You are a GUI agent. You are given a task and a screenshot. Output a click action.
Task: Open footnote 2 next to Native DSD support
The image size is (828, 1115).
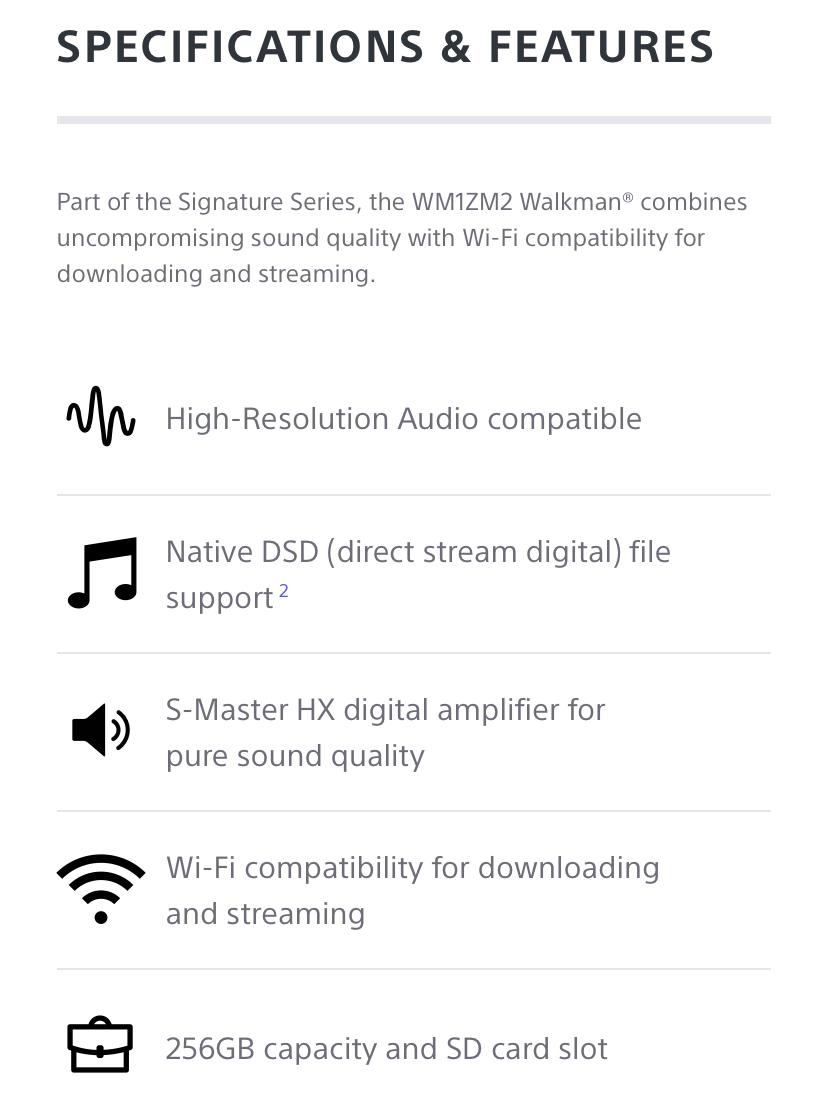coord(283,591)
